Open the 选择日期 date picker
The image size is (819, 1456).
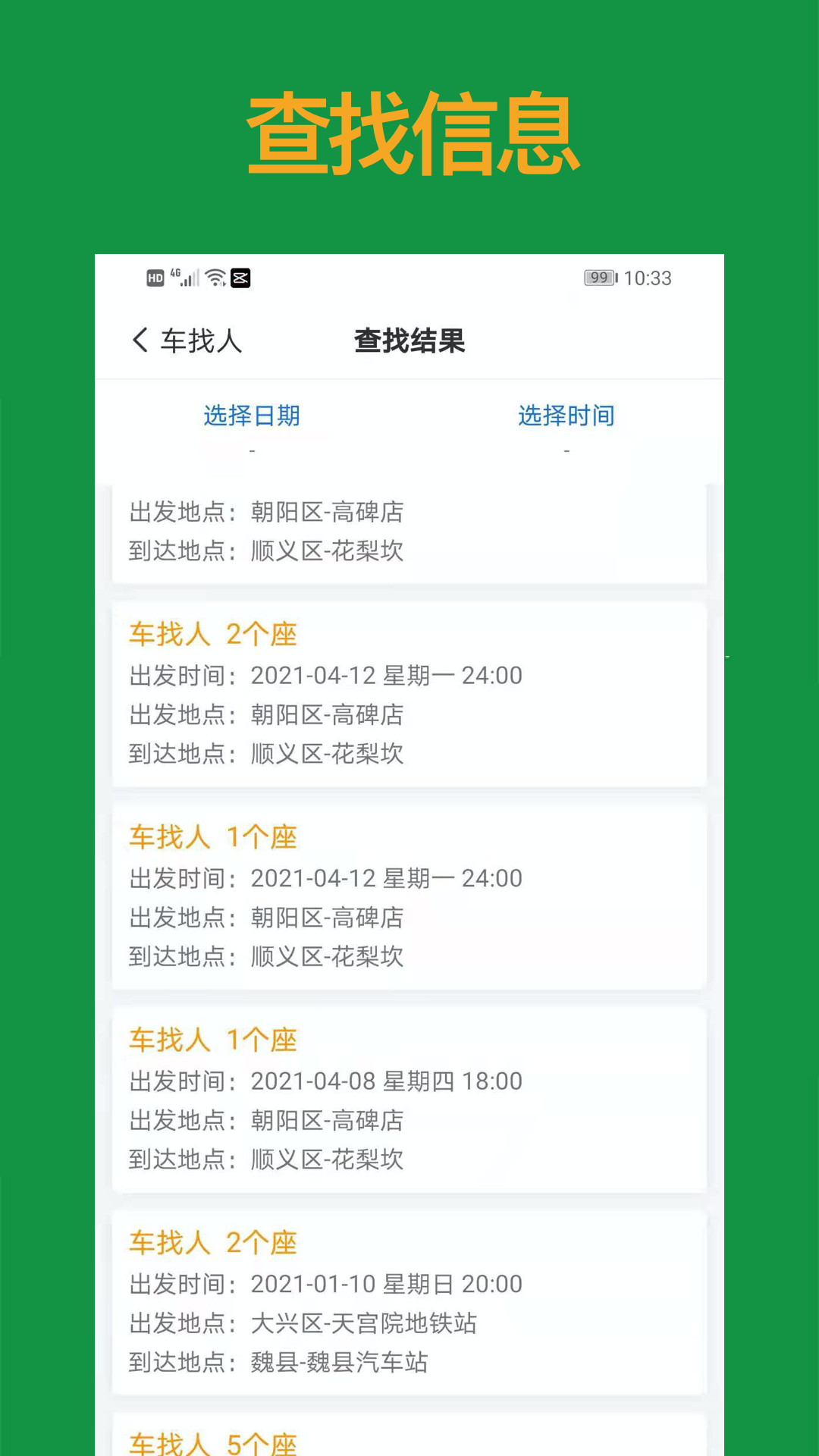point(253,416)
